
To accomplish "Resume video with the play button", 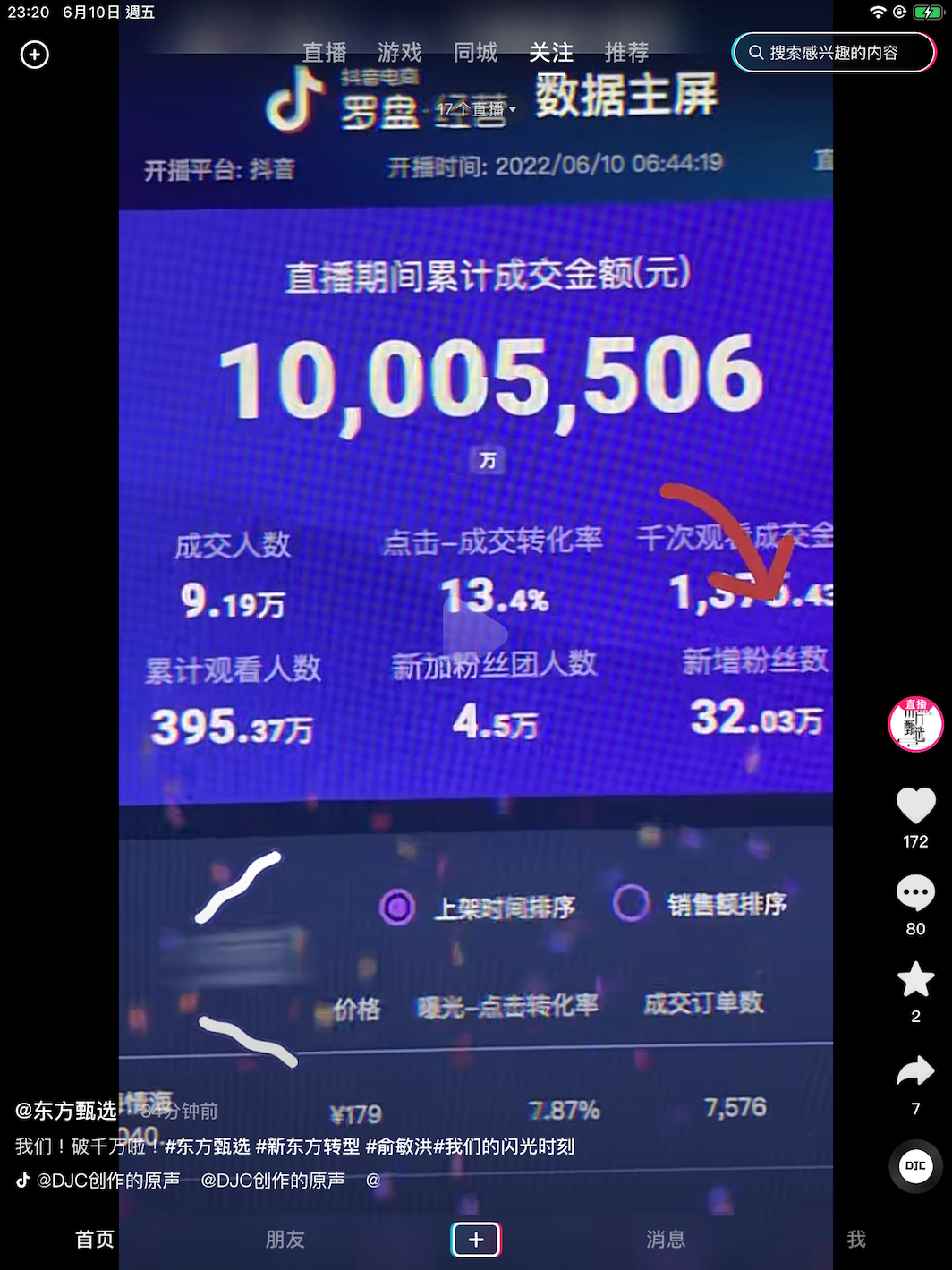I will [x=475, y=634].
